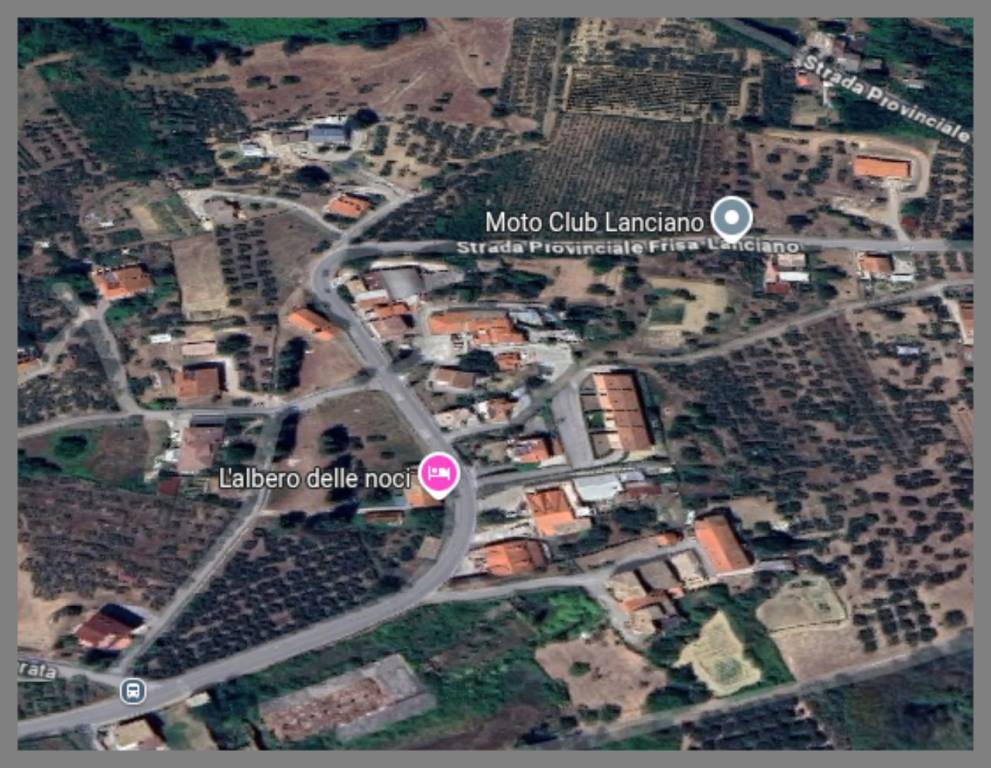Tap the bus stop icon on the map
The image size is (991, 768).
point(133,690)
